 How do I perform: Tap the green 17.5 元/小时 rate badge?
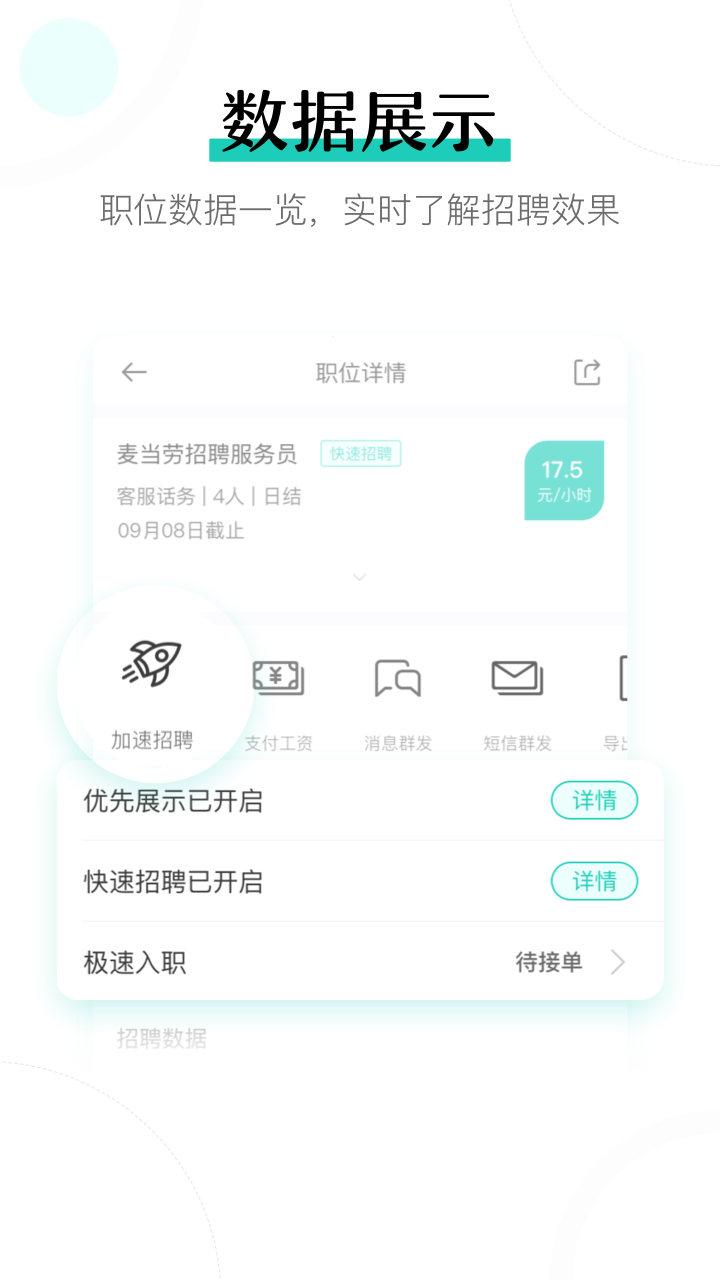564,480
